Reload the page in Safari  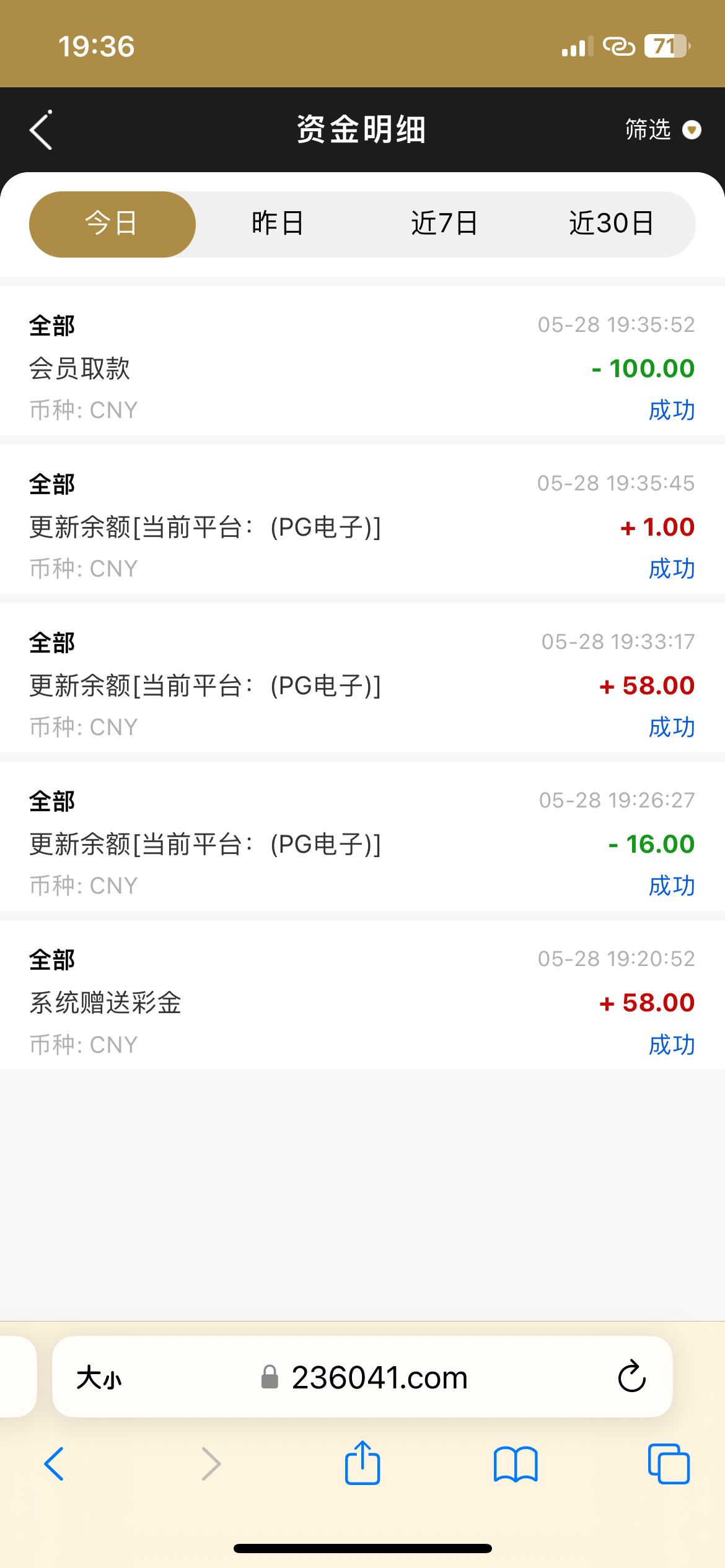point(631,1378)
